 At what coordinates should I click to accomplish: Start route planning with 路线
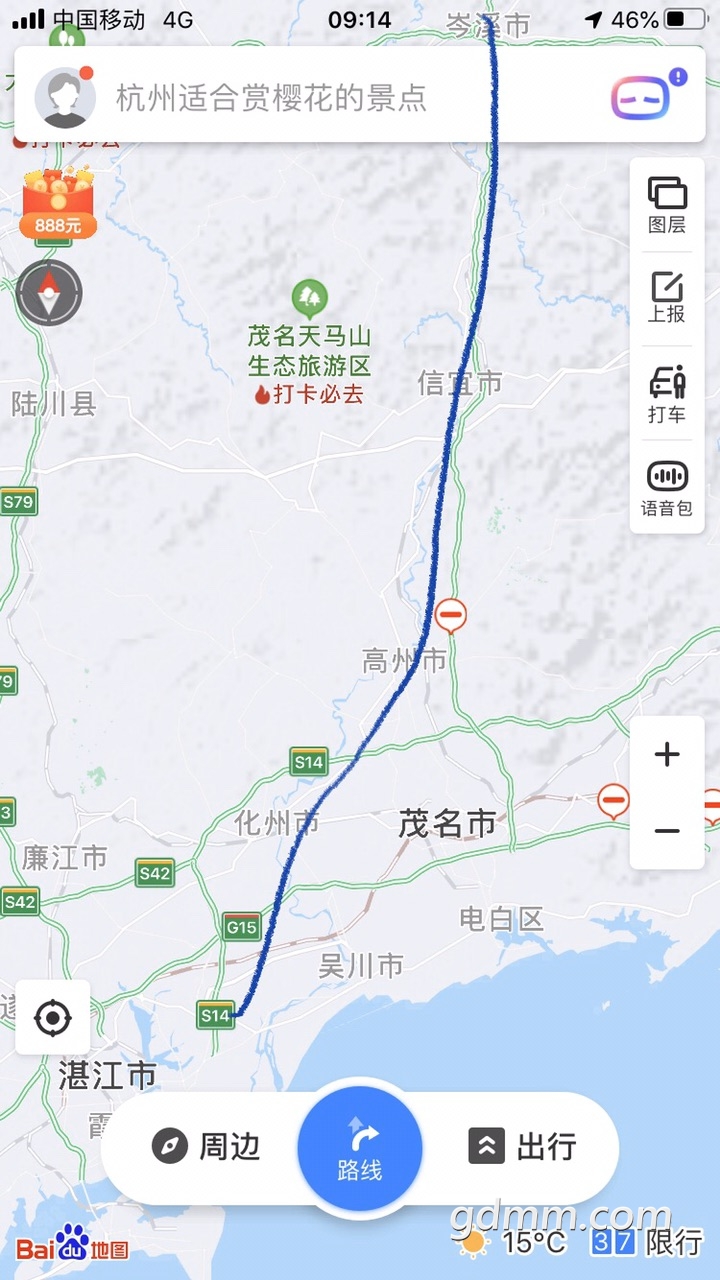click(360, 1150)
